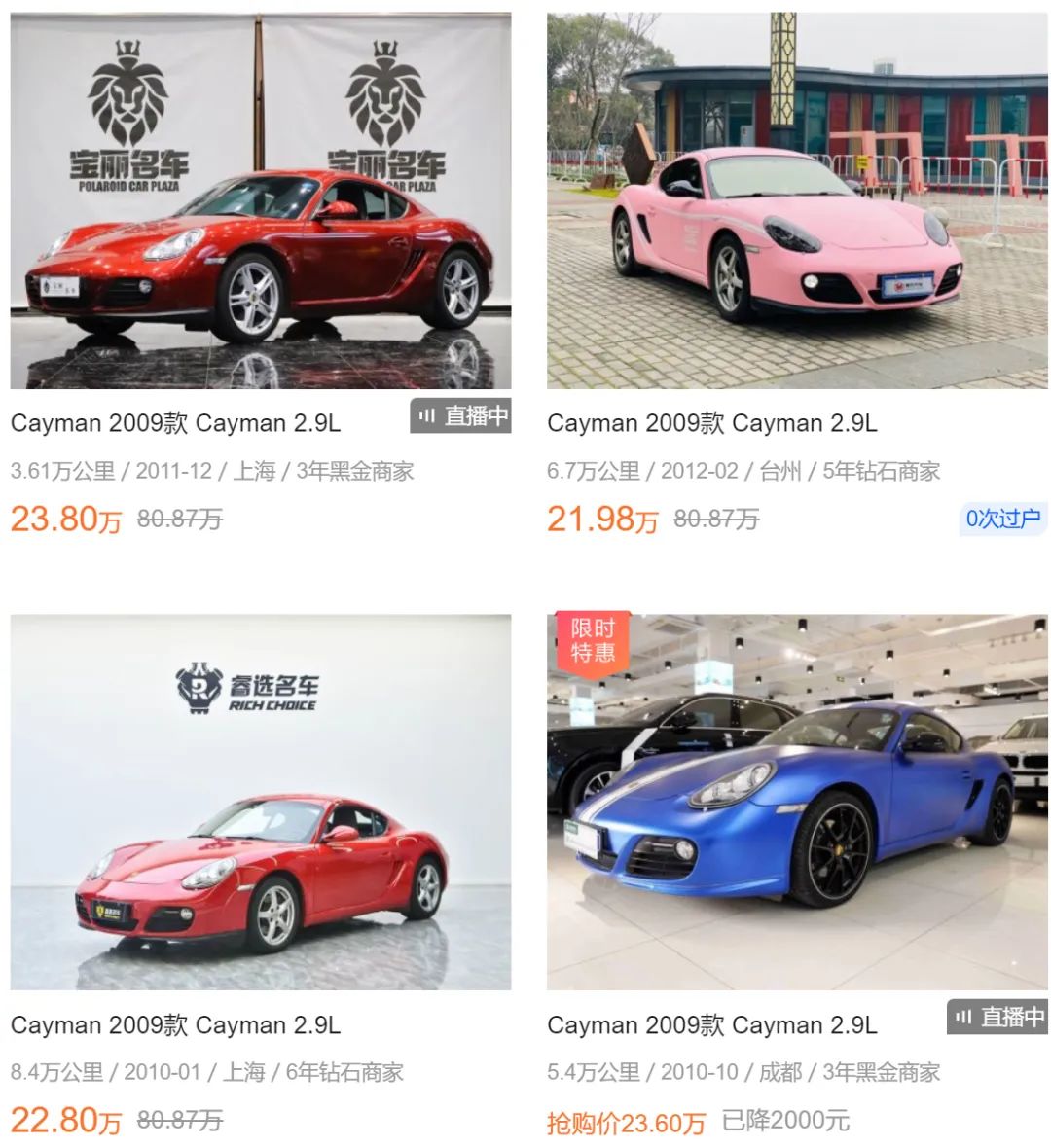Open the 23.80万 Cayman listing with 3.61万公里
The height and width of the screenshot is (1148, 1051).
260,200
